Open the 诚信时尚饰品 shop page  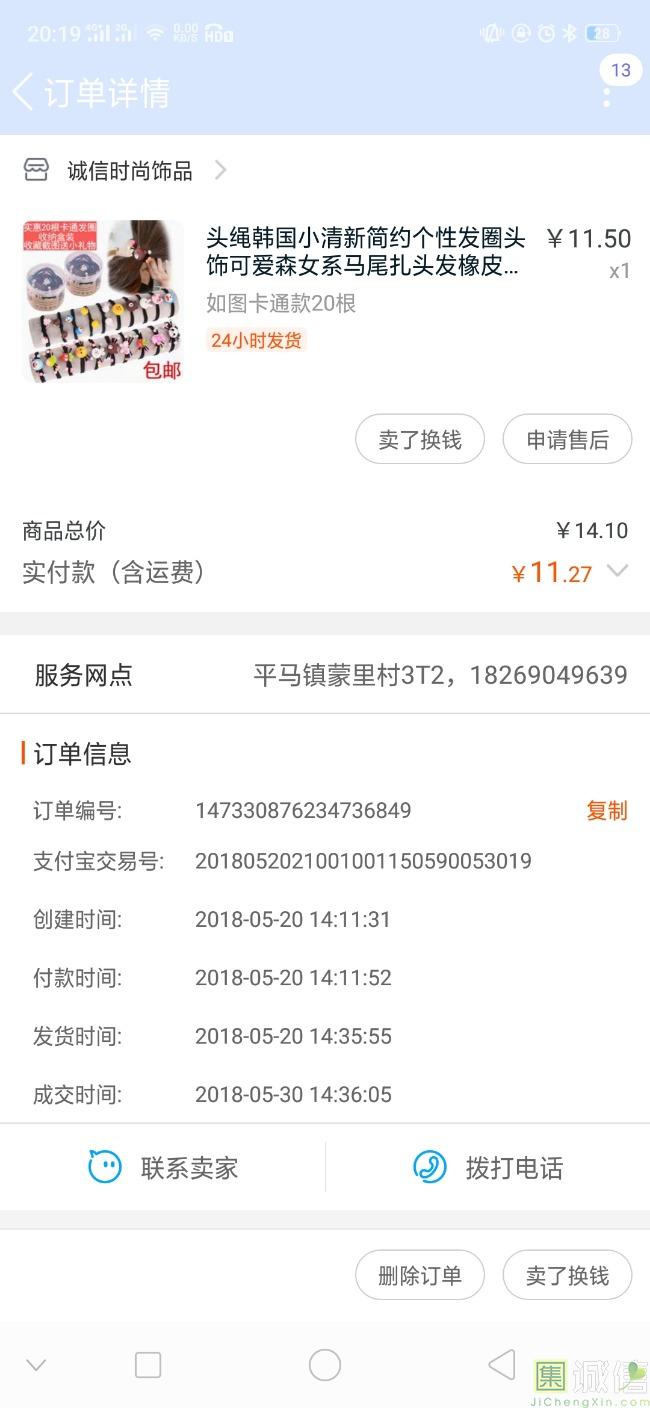click(128, 171)
